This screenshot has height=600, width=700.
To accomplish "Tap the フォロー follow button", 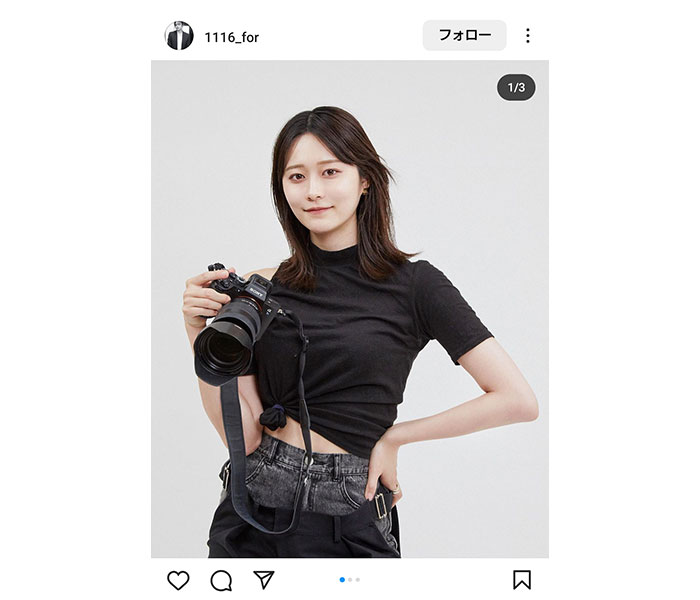I will click(464, 35).
